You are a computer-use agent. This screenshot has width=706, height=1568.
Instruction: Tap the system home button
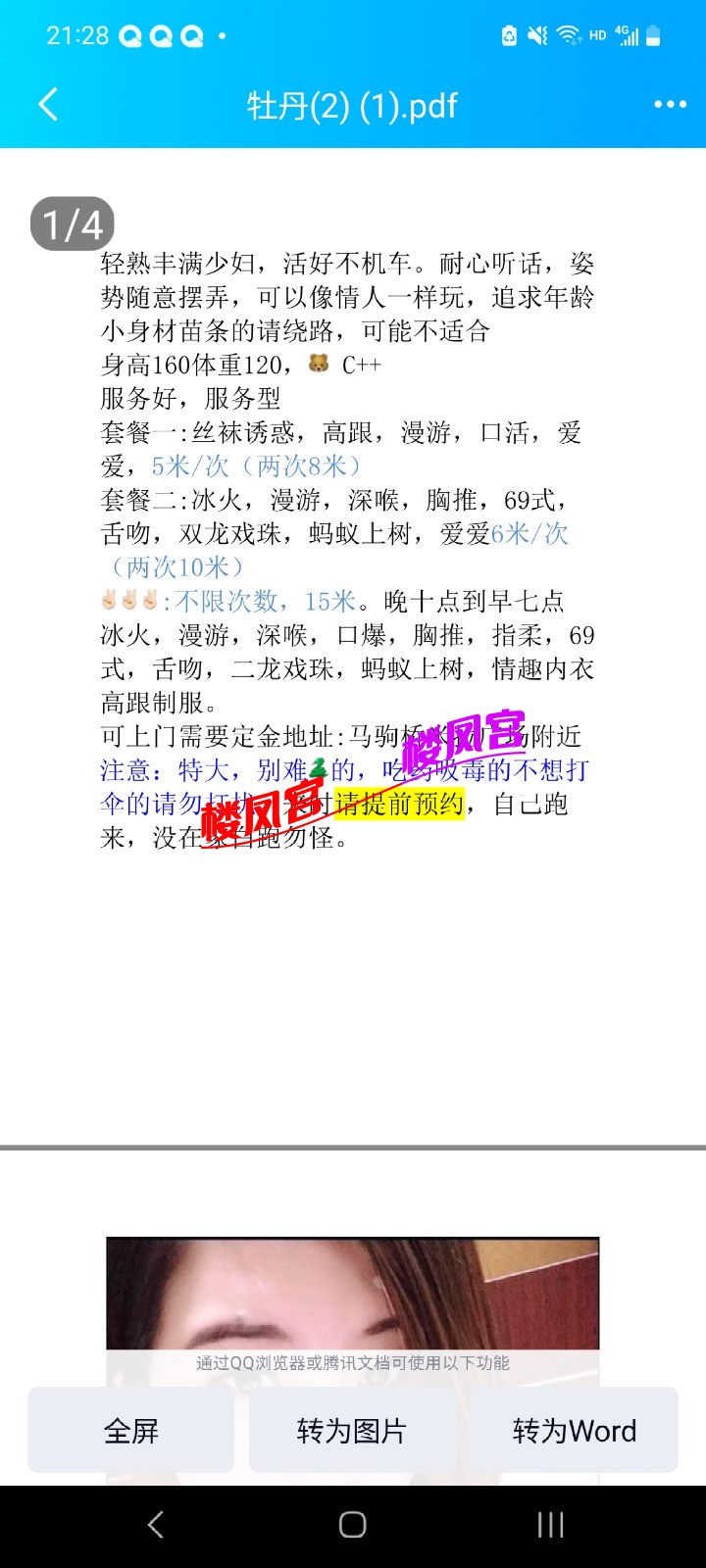coord(352,1524)
